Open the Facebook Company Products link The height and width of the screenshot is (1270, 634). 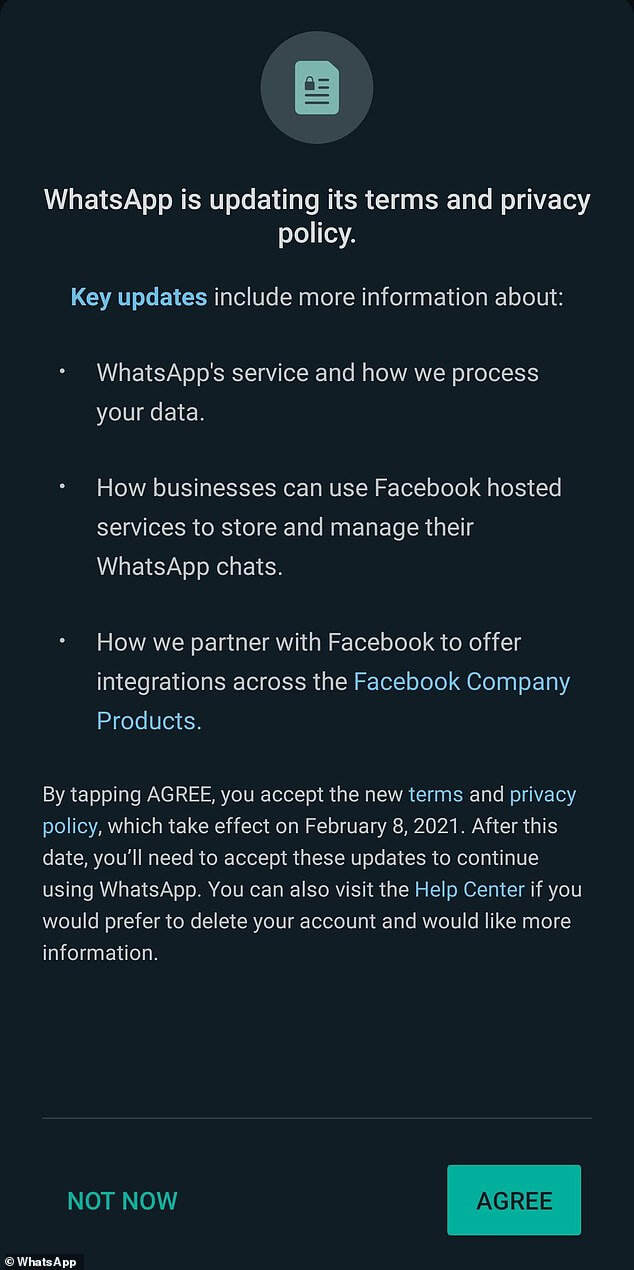pos(462,682)
